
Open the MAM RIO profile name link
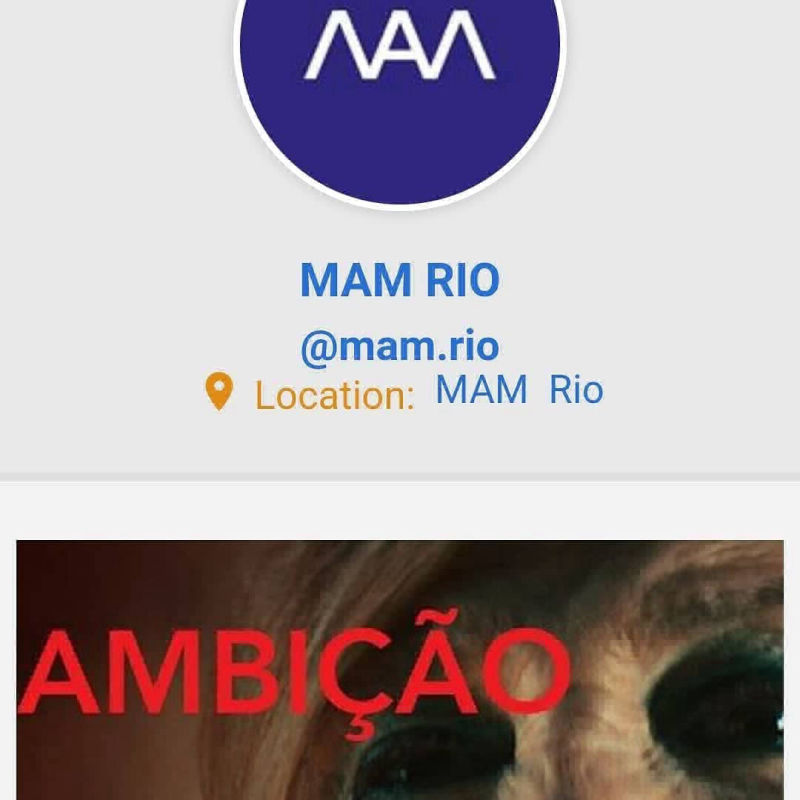coord(400,280)
